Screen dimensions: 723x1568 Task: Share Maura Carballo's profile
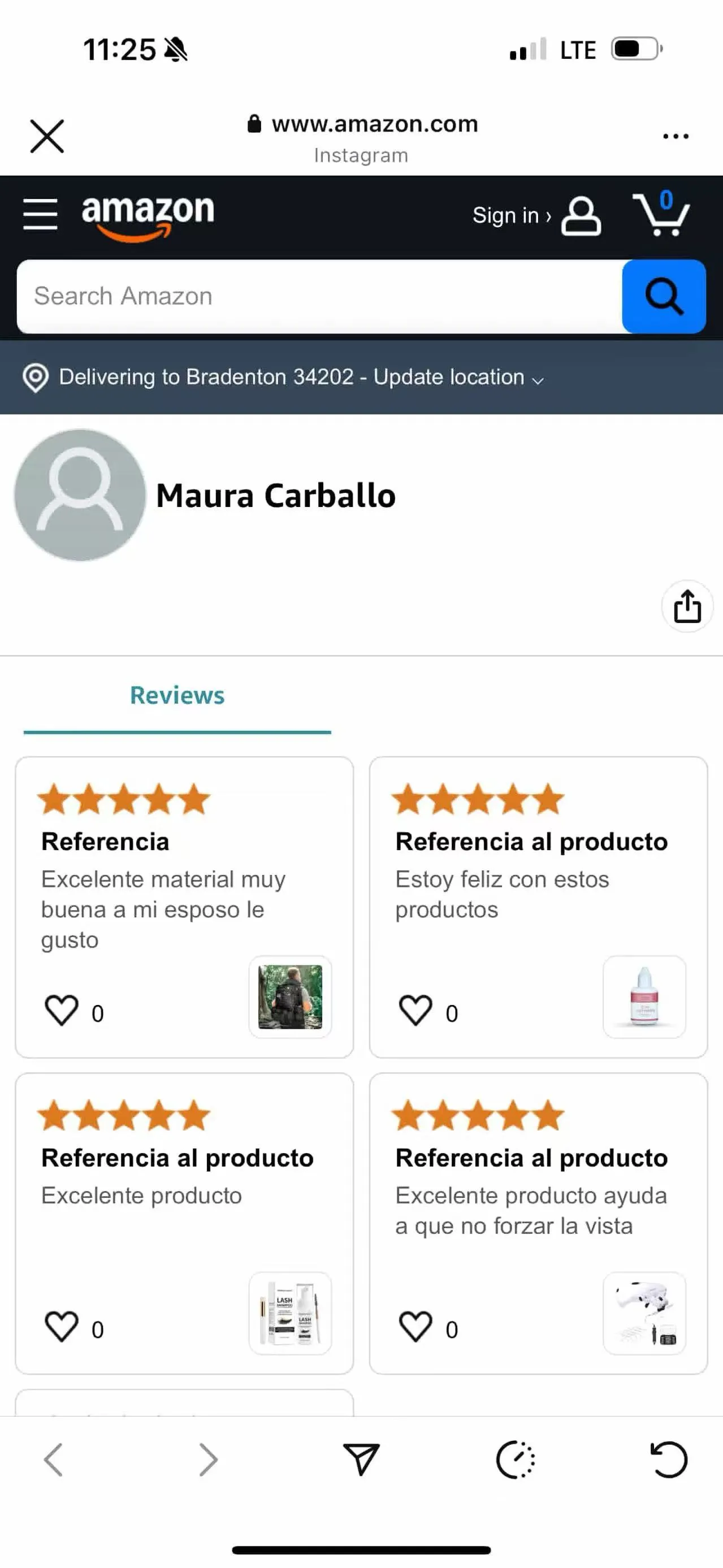point(687,607)
